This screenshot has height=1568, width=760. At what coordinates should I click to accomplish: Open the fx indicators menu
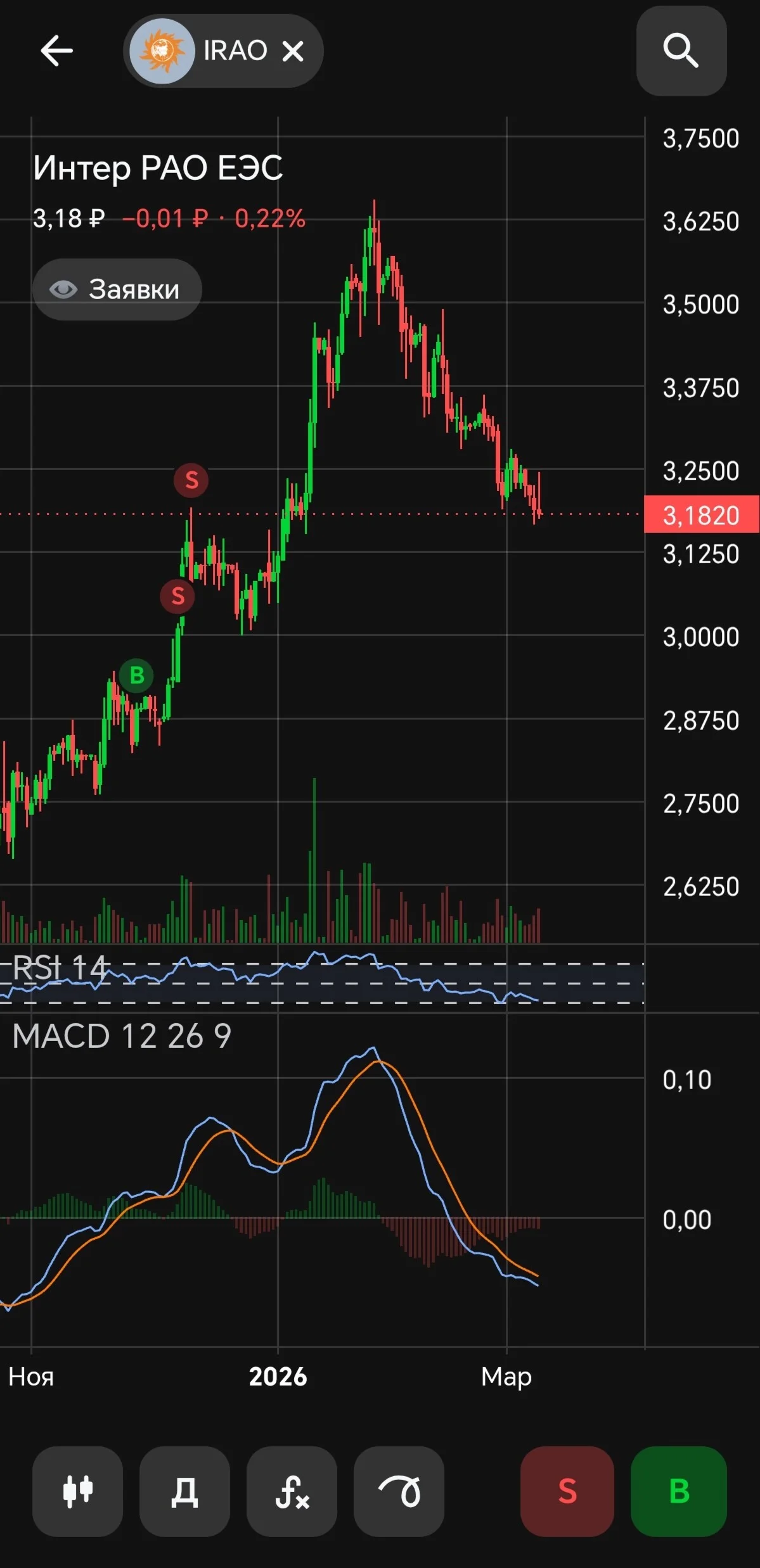[292, 1491]
